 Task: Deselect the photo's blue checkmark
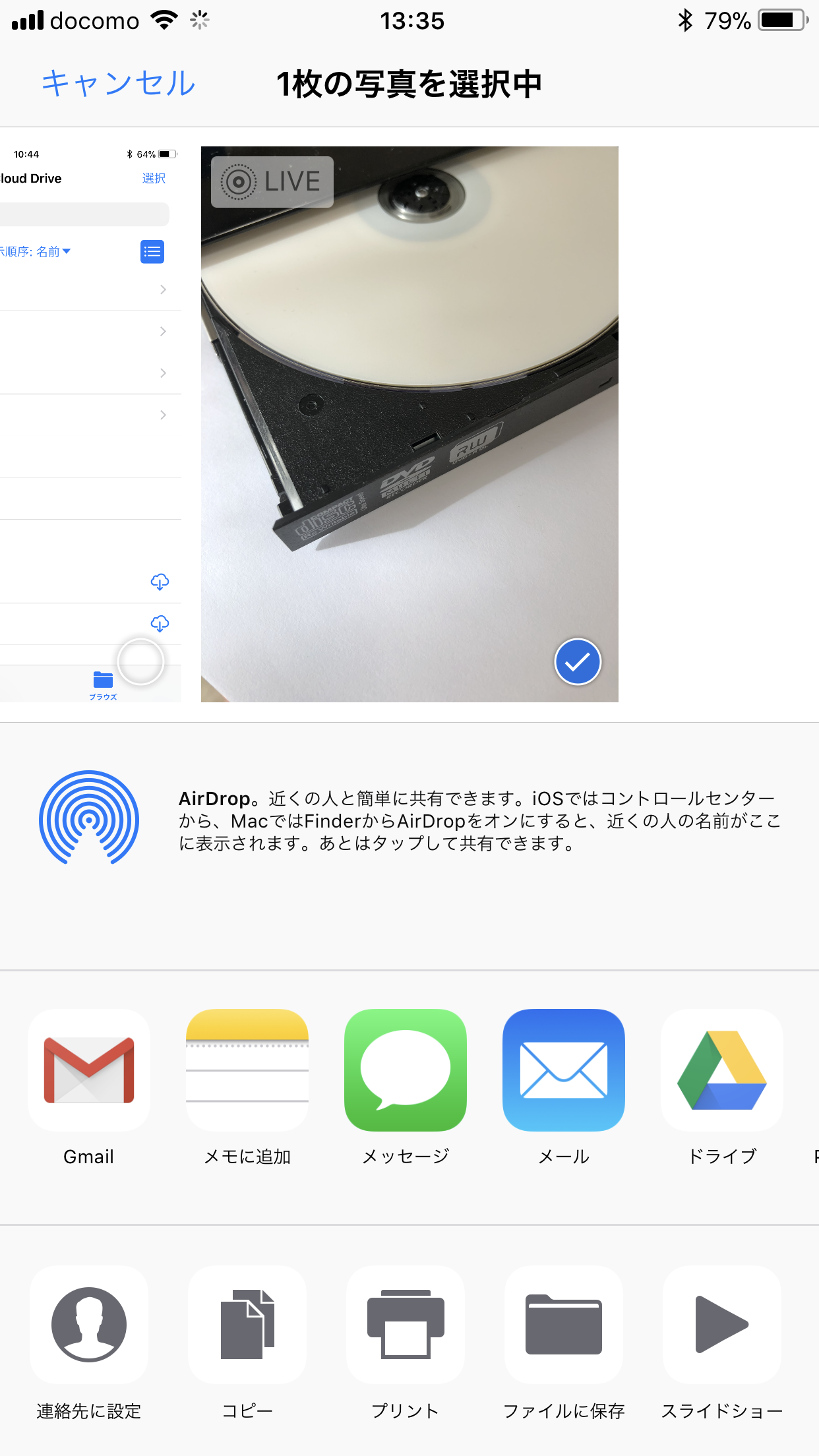click(578, 662)
